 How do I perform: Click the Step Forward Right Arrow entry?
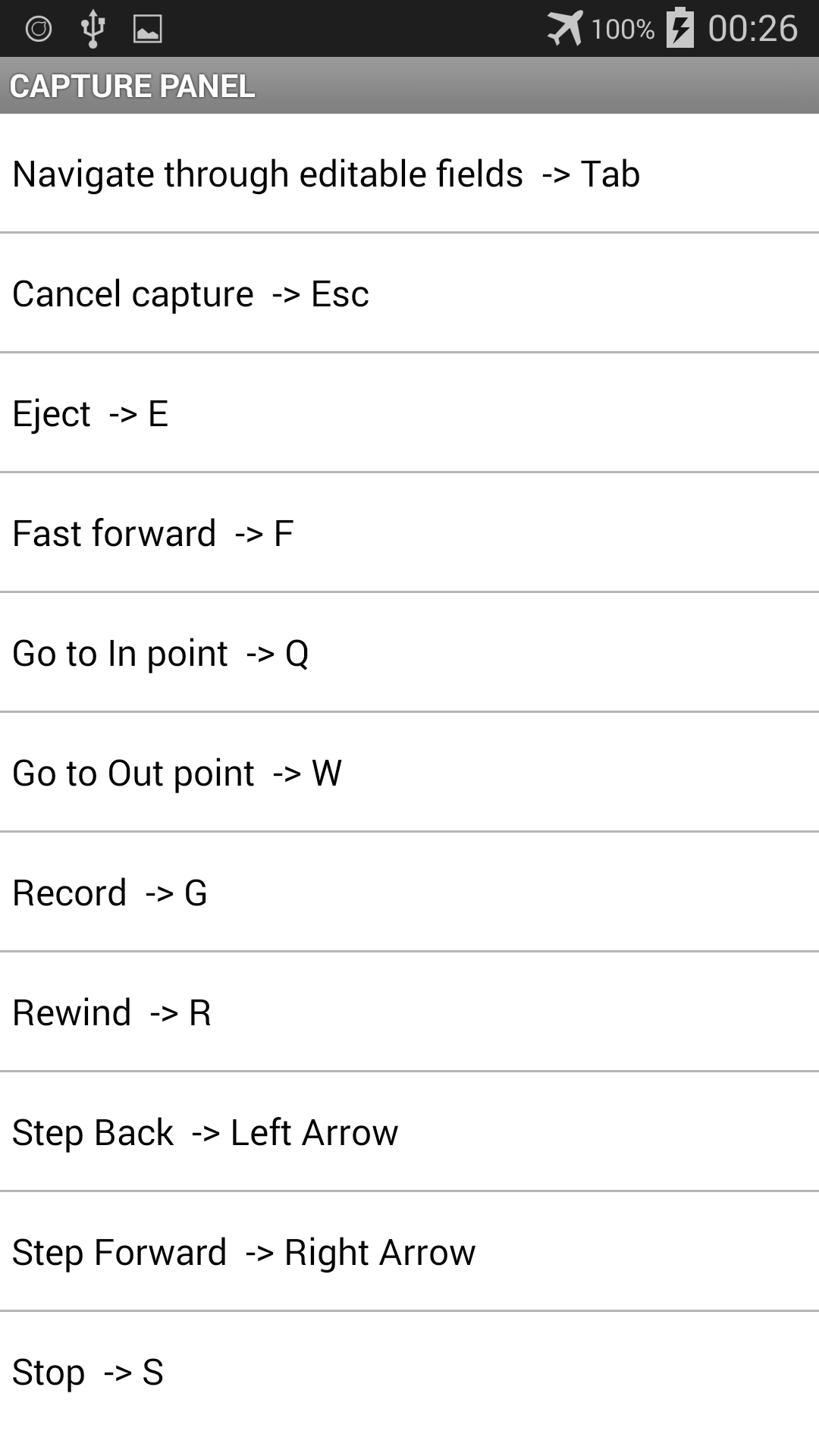pos(409,1251)
